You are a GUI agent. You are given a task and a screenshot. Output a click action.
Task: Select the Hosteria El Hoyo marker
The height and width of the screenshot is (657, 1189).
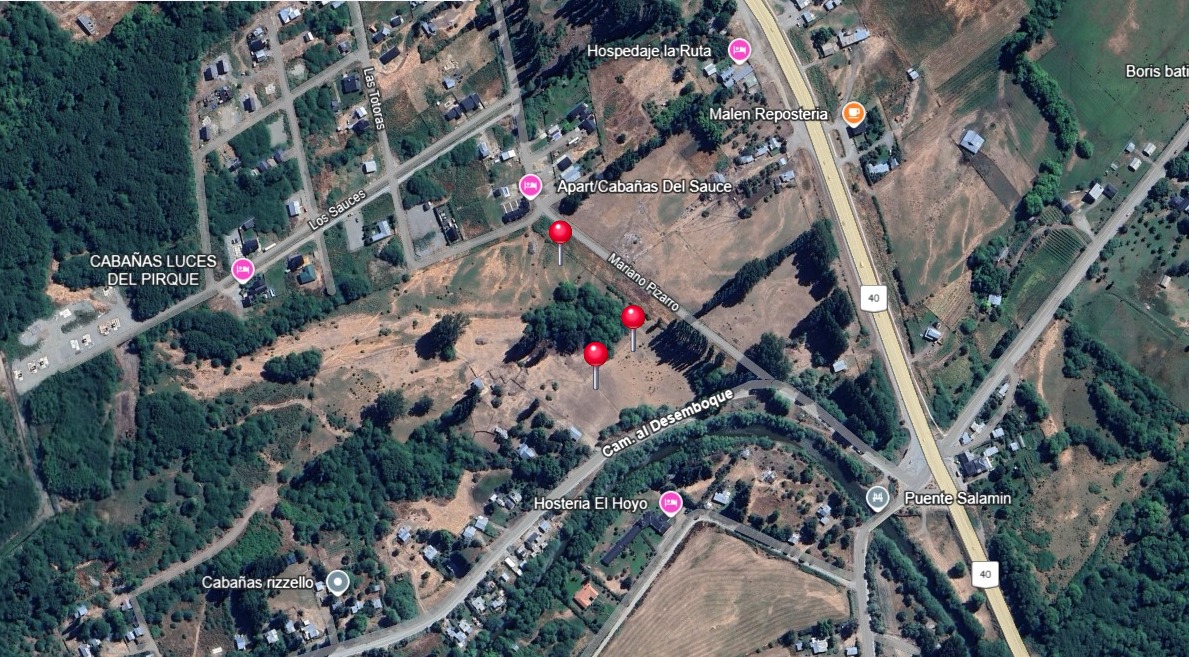[x=671, y=502]
